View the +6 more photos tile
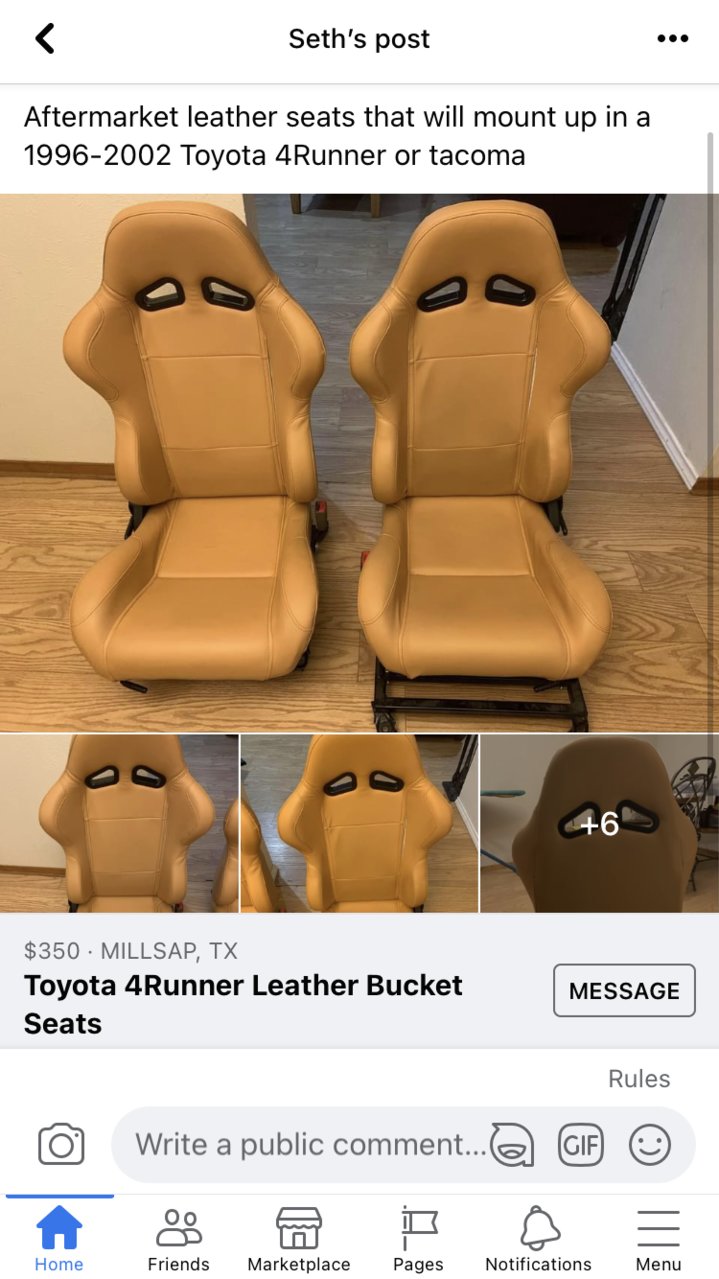This screenshot has height=1279, width=719. pos(599,824)
